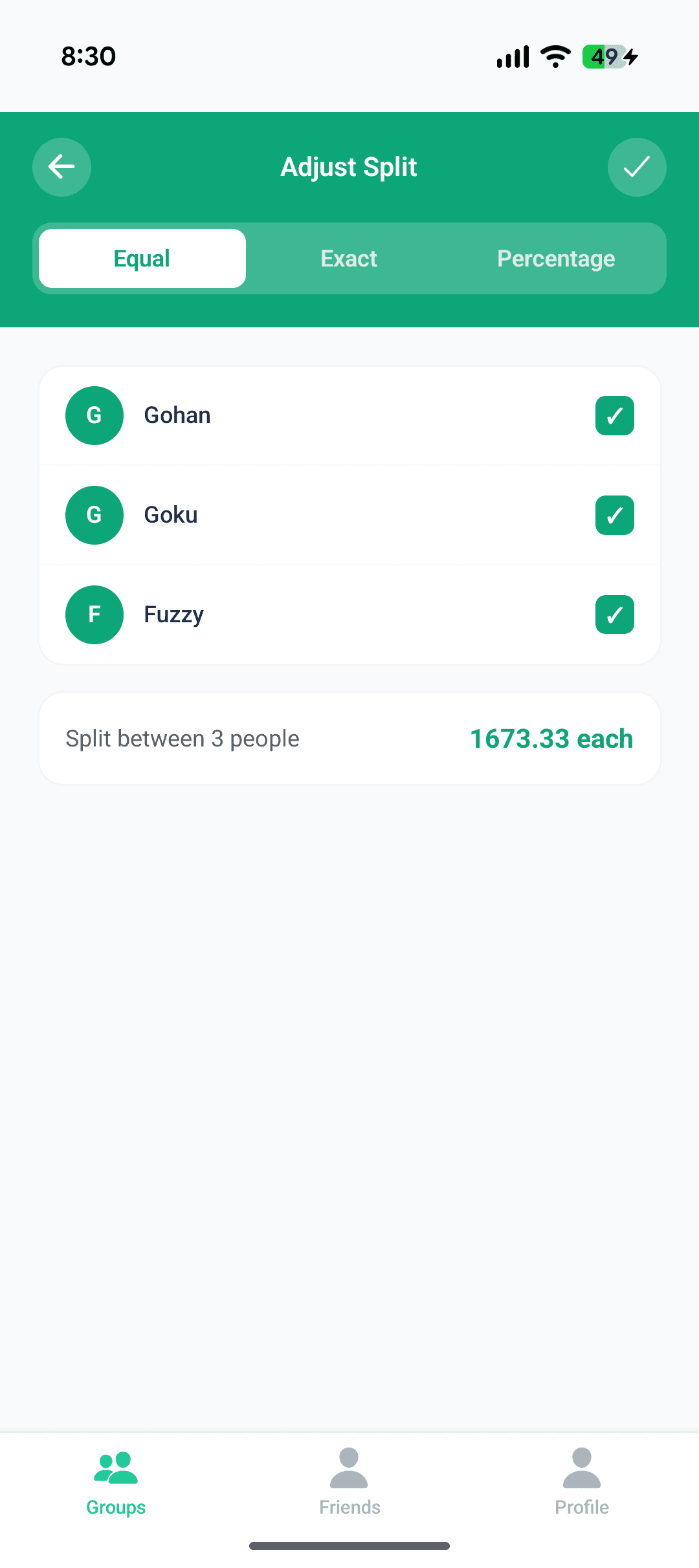Go to the Profile section

click(582, 1488)
